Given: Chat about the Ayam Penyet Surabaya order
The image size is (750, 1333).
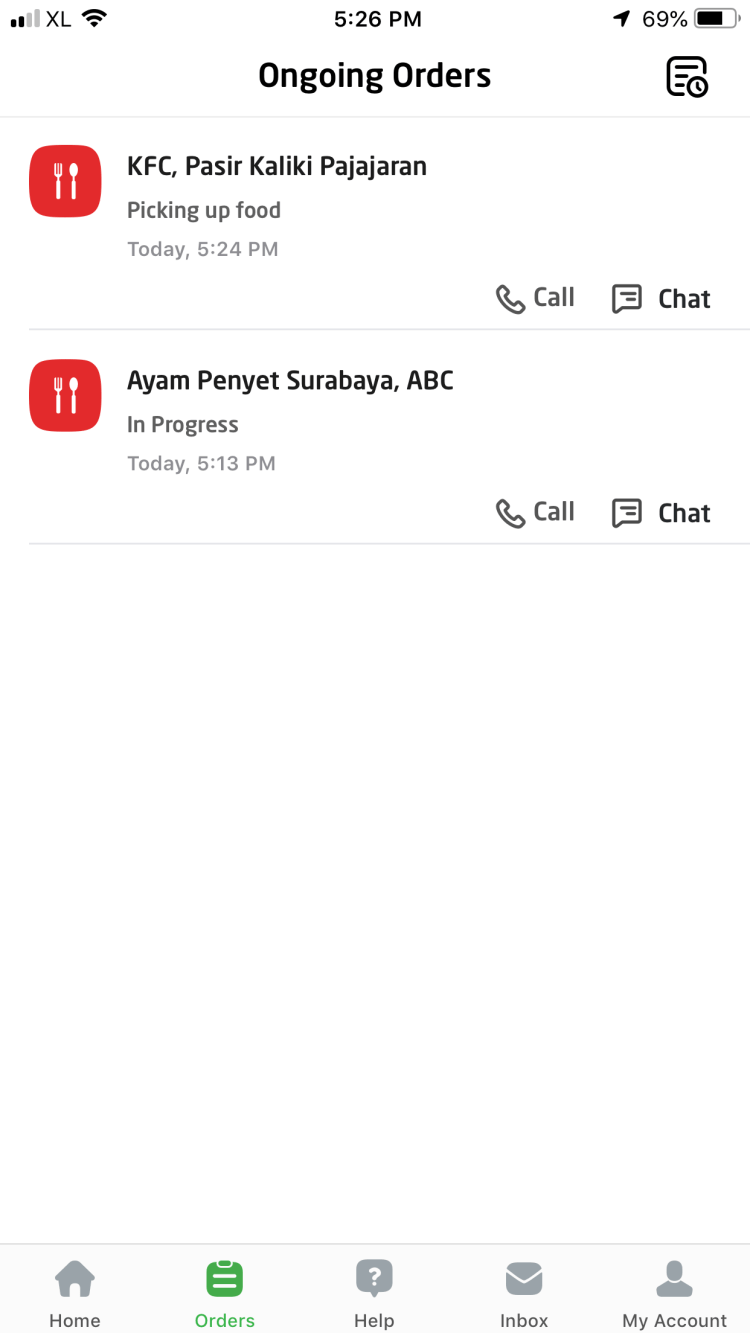Looking at the screenshot, I should click(661, 513).
